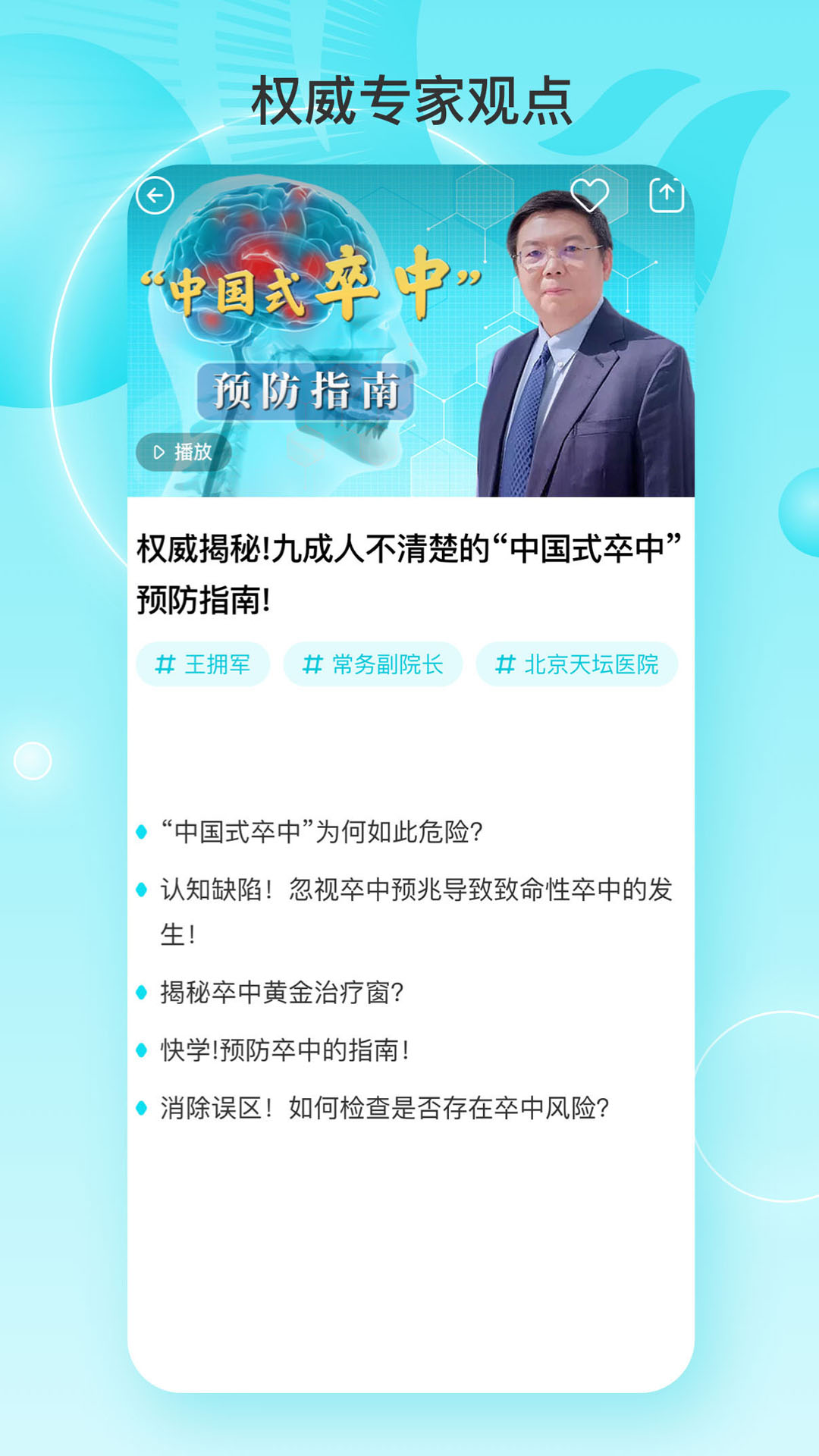Open the 王拥军 tag details

pyautogui.click(x=203, y=663)
